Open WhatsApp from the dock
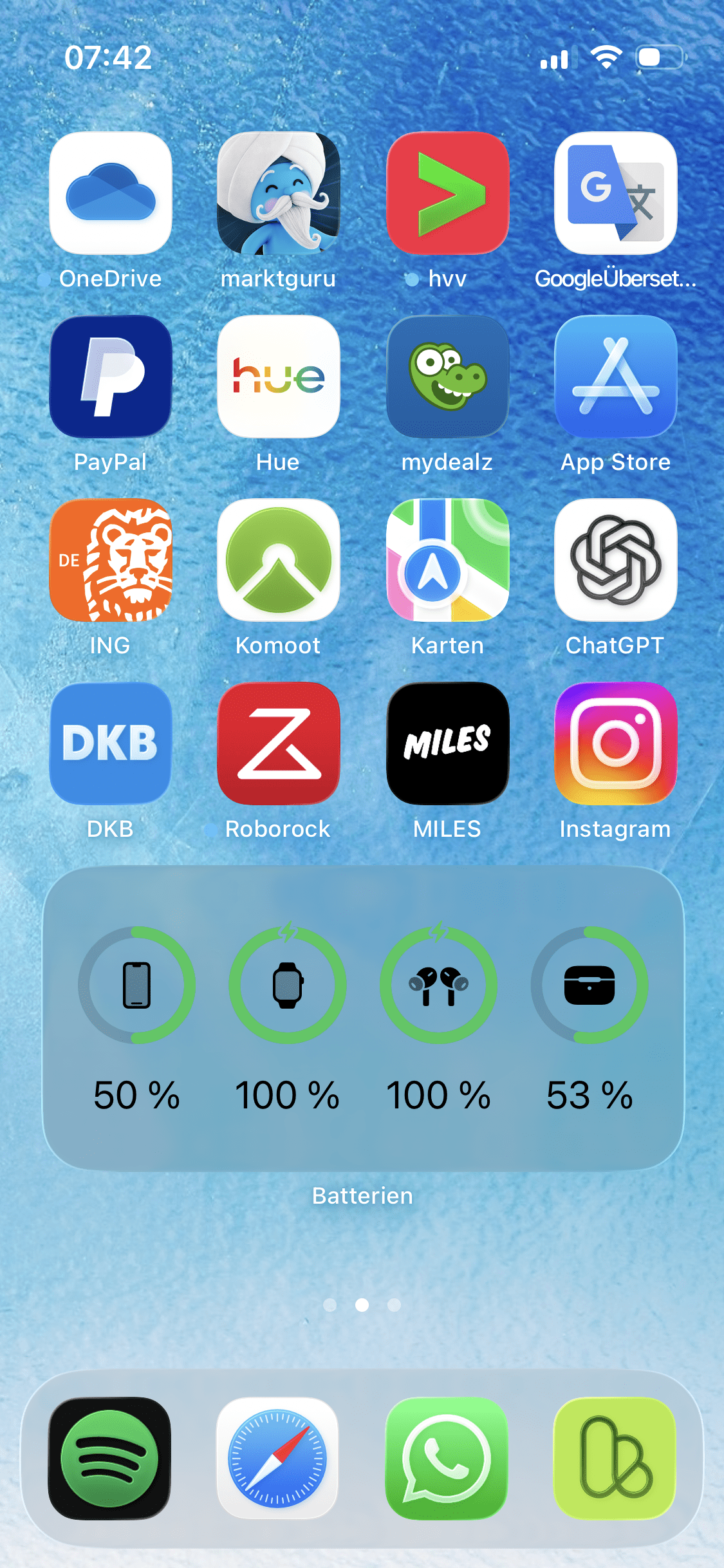This screenshot has width=724, height=1568. tap(446, 1458)
